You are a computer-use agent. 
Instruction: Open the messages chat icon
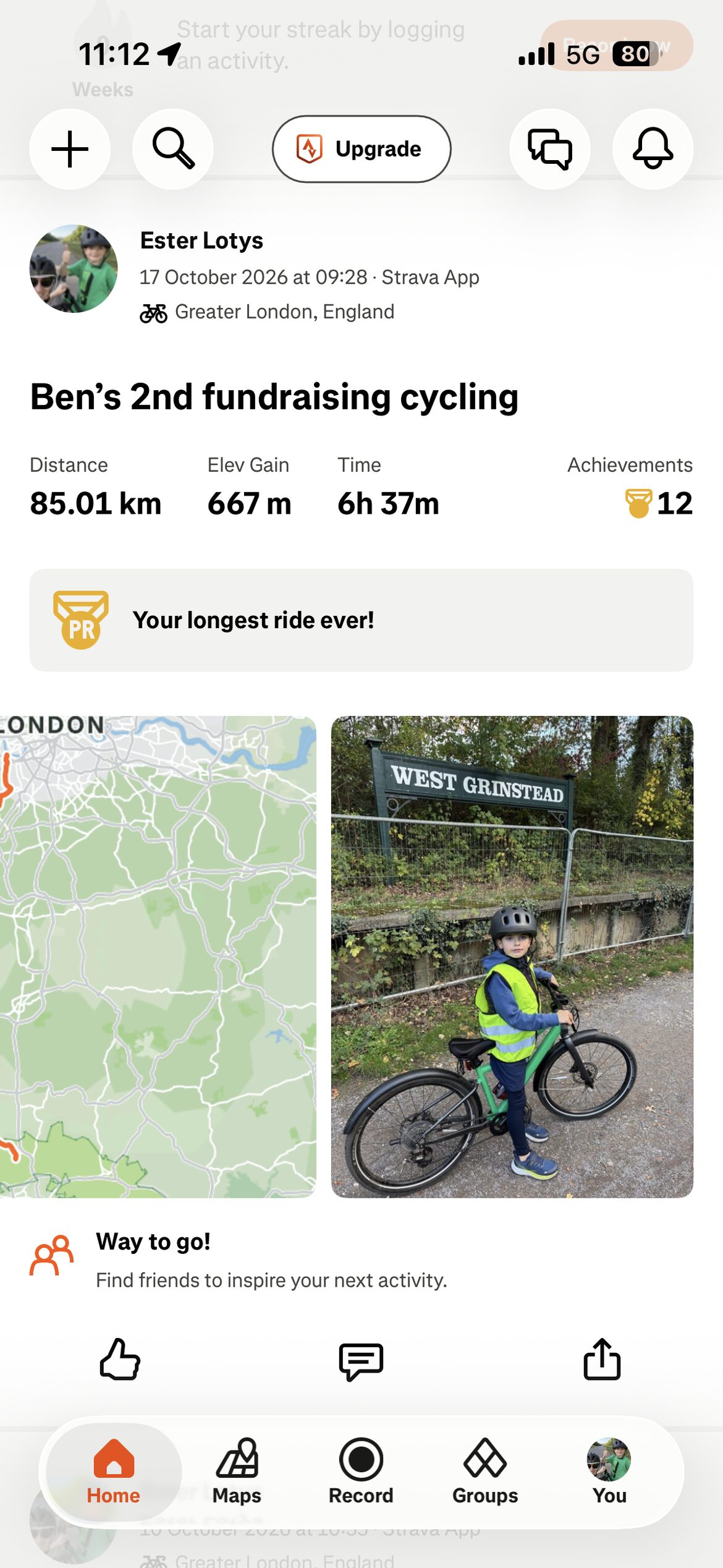(549, 149)
